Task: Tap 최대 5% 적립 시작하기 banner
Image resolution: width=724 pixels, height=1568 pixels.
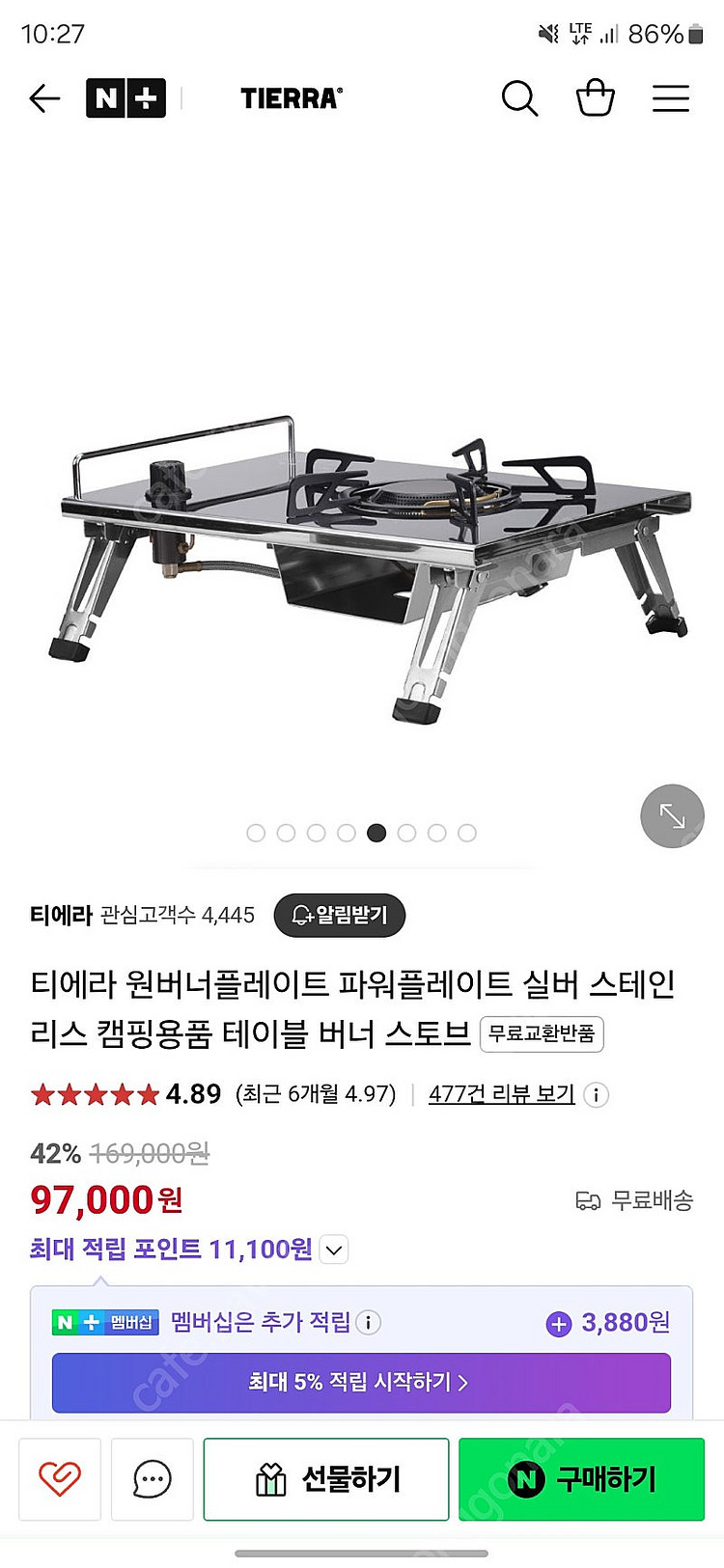Action: [361, 1382]
